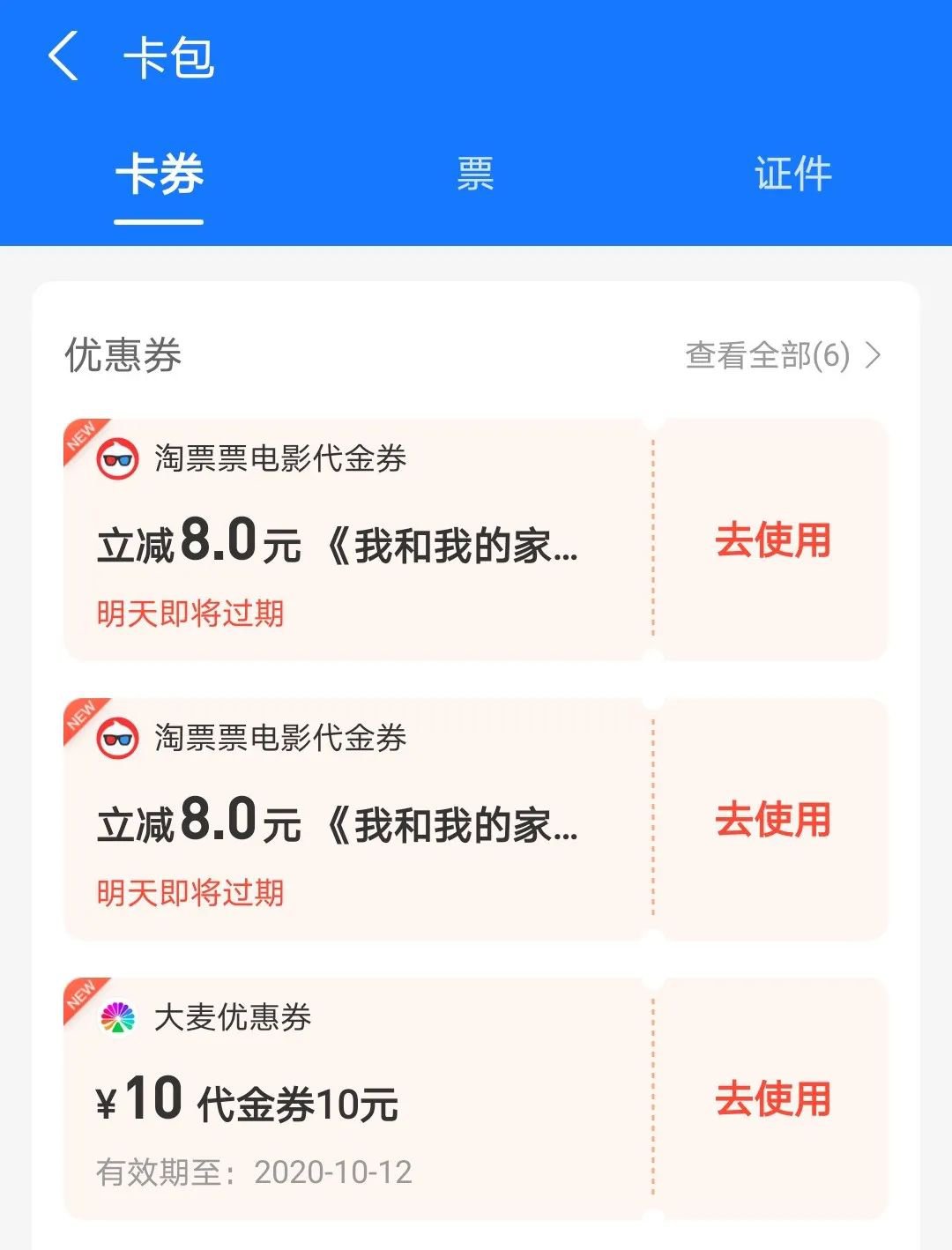
Task: Open 查看全部(6) coupons list
Action: (783, 356)
